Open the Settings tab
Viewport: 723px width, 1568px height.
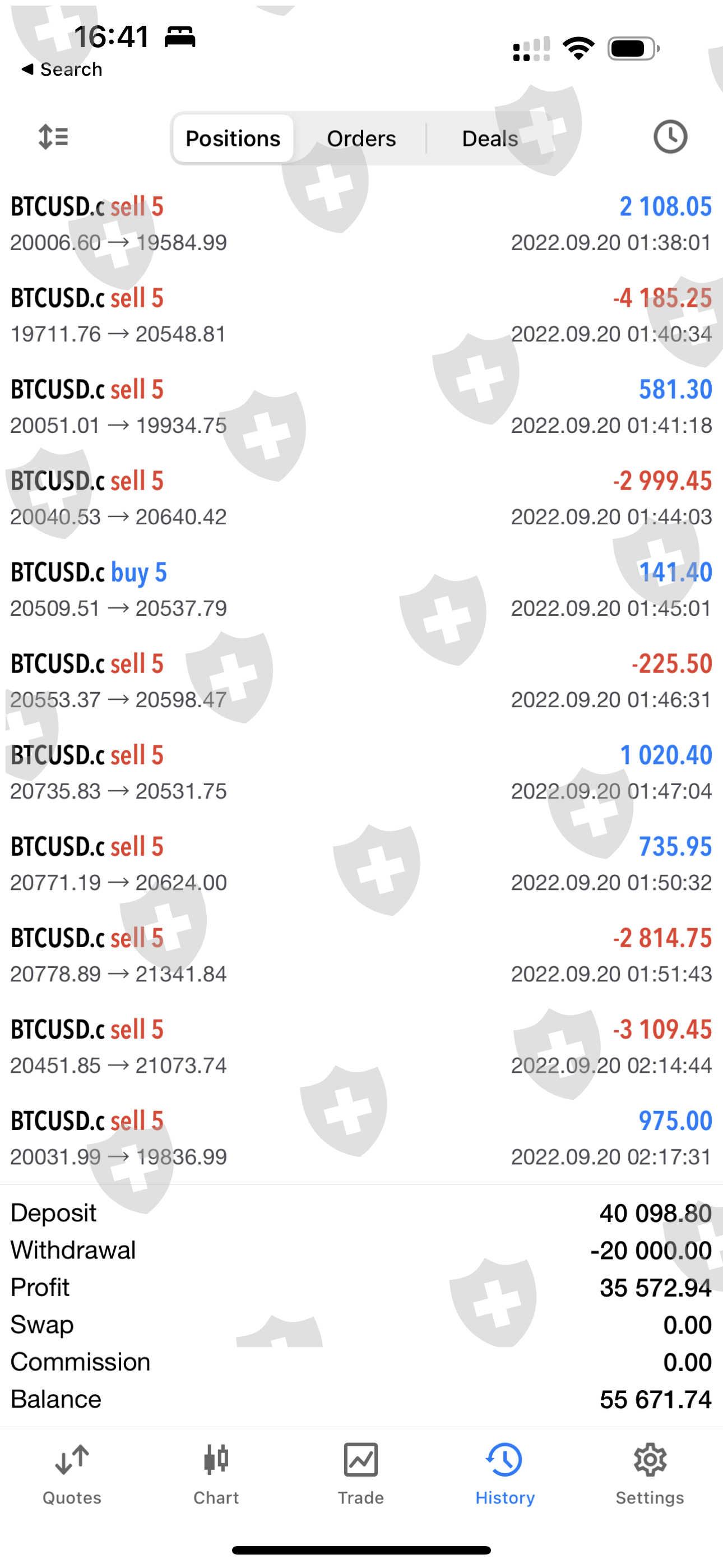pyautogui.click(x=650, y=1474)
